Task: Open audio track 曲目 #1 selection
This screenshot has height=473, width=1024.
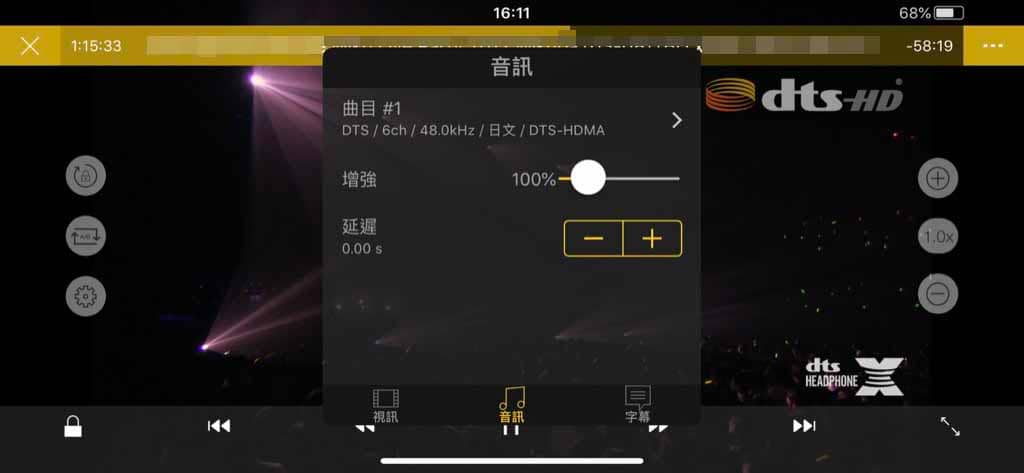Action: tap(510, 119)
